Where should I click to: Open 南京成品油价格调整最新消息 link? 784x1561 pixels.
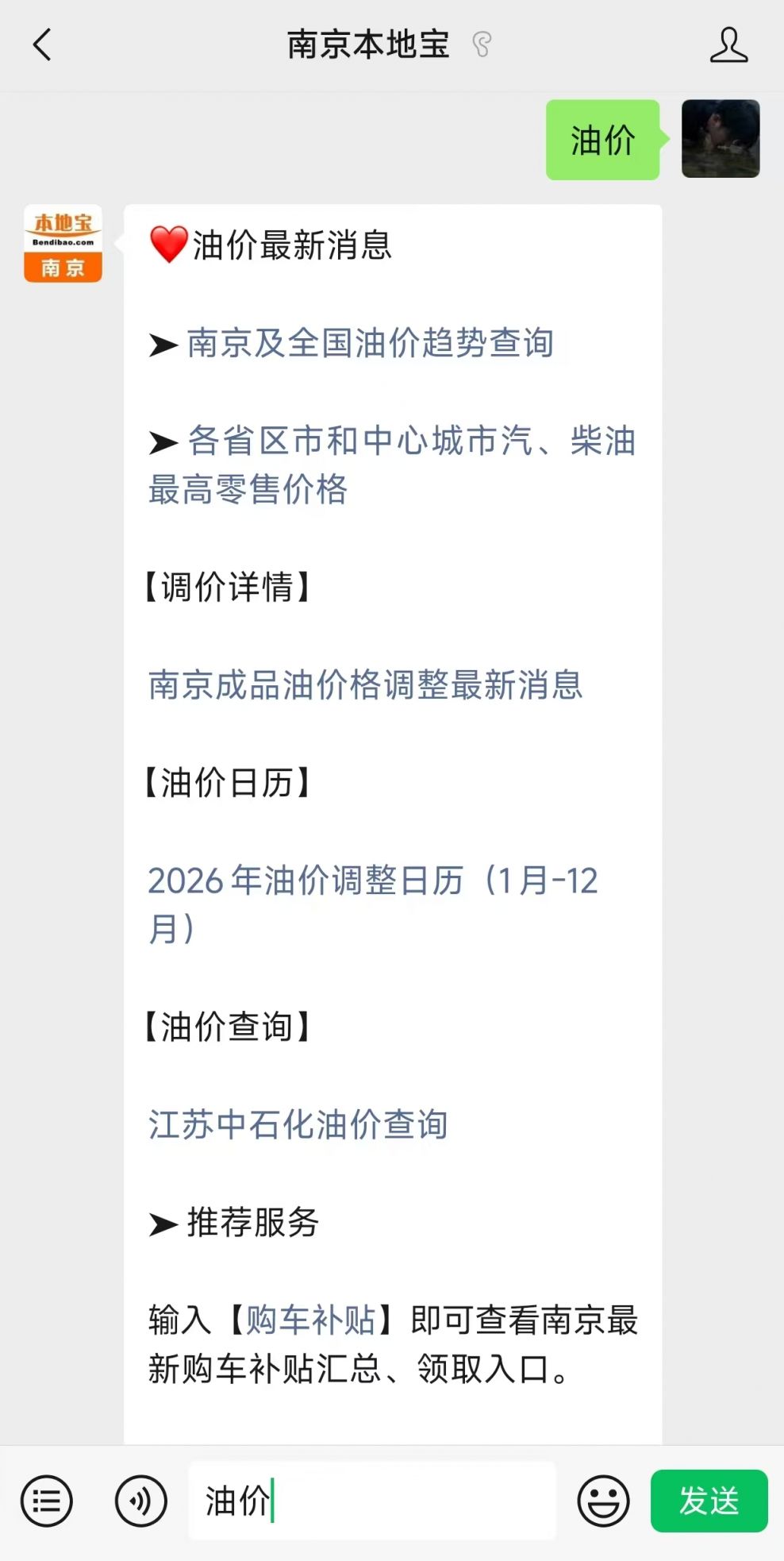[x=365, y=684]
